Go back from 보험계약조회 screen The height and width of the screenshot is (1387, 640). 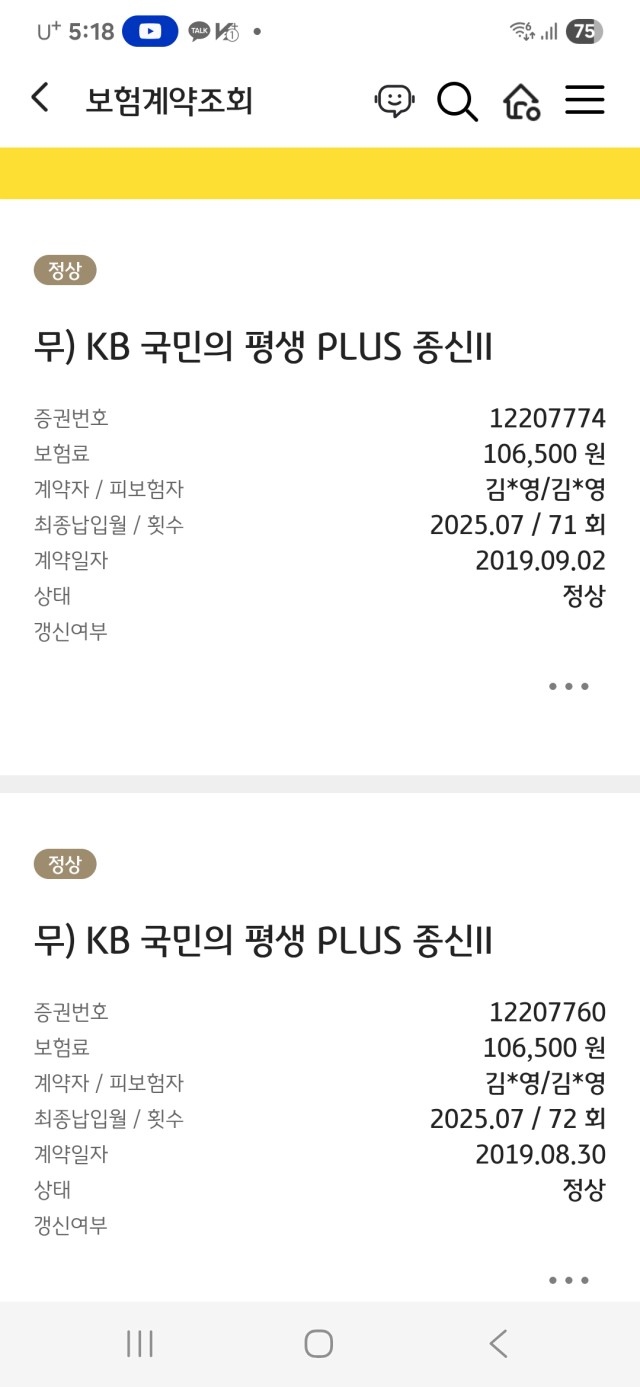(40, 98)
